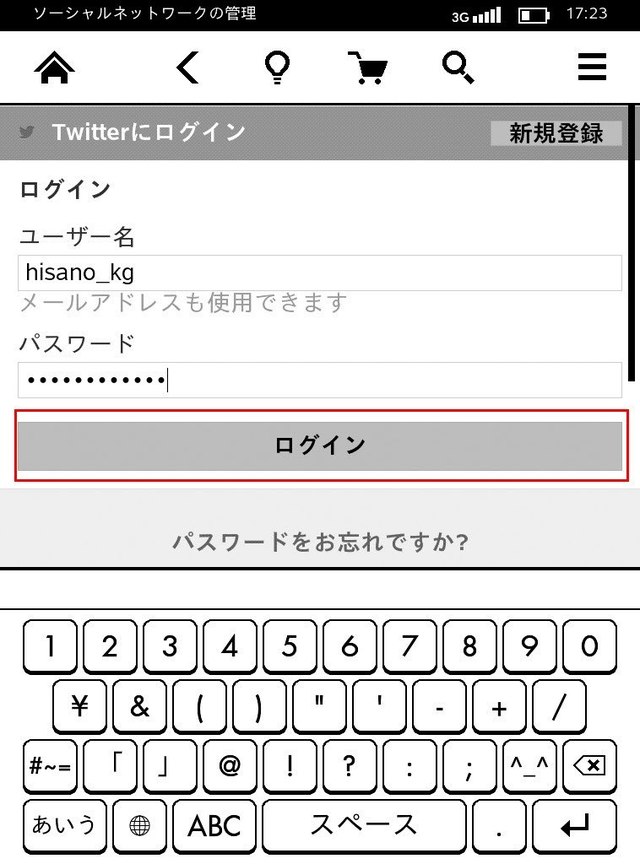
Task: Open the search magnifier
Action: (x=458, y=67)
